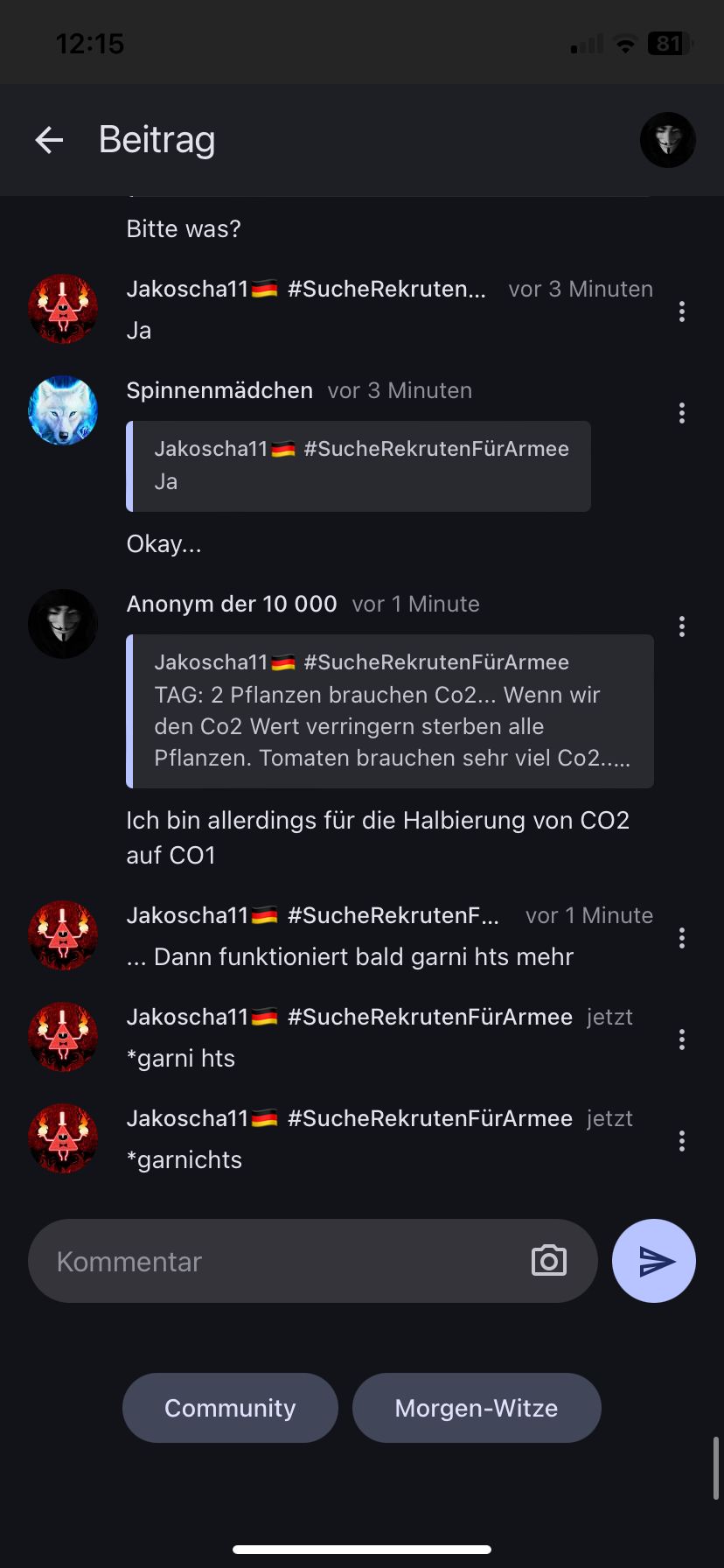Screen dimensions: 724x1568
Task: View Anonym der 10 000's profile picture
Action: pyautogui.click(x=63, y=624)
